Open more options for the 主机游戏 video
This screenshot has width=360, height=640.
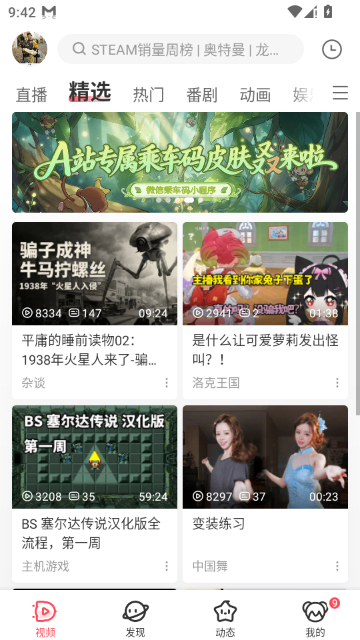(x=167, y=566)
